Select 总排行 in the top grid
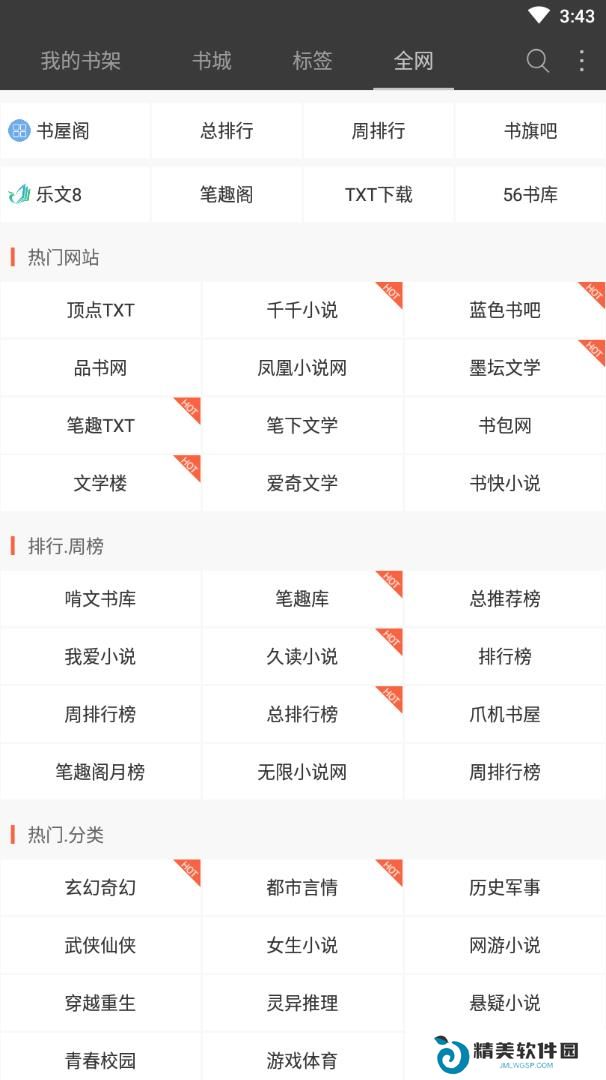This screenshot has width=606, height=1080. pyautogui.click(x=227, y=131)
